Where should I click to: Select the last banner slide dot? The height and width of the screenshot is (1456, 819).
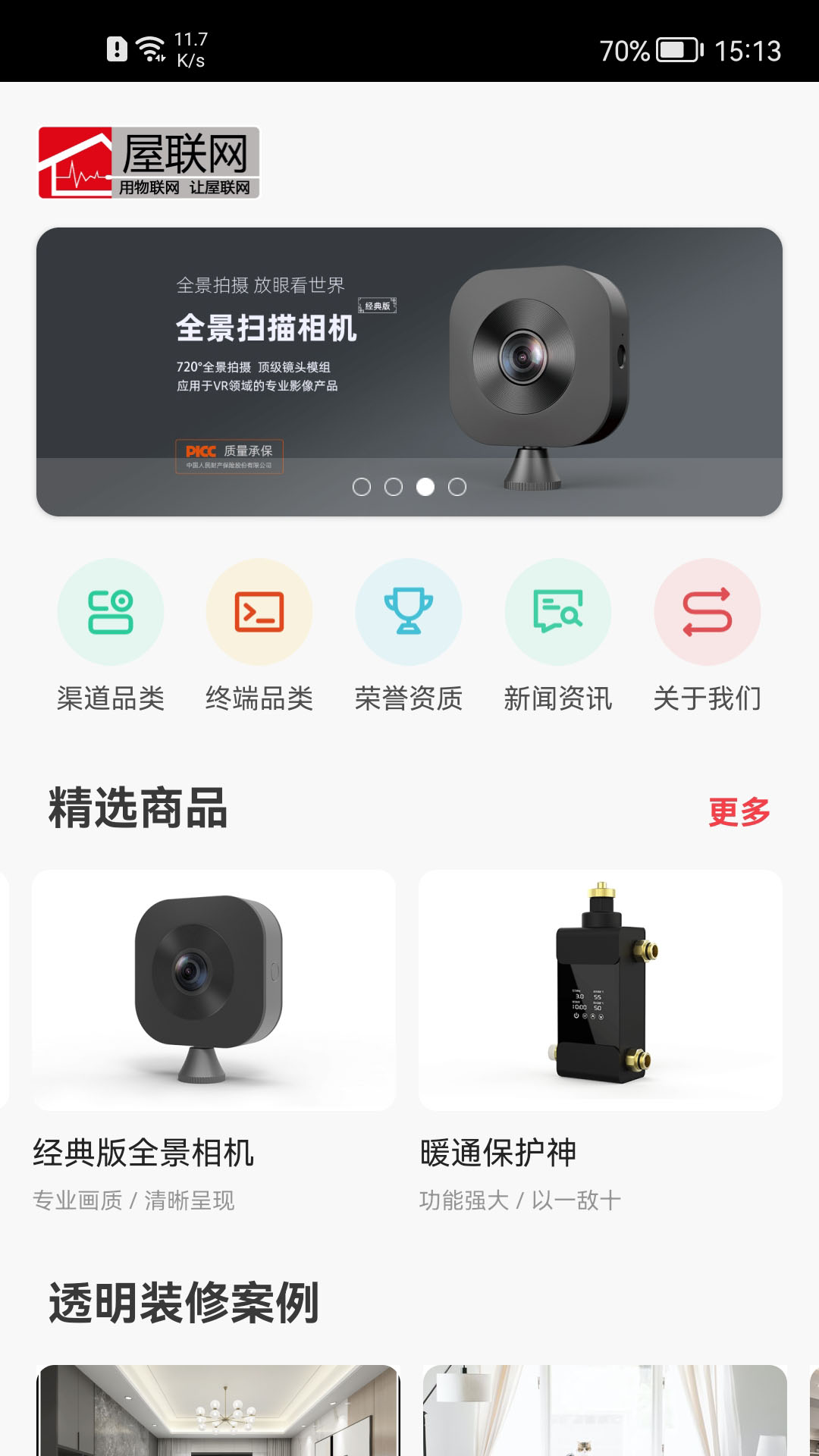click(x=457, y=487)
